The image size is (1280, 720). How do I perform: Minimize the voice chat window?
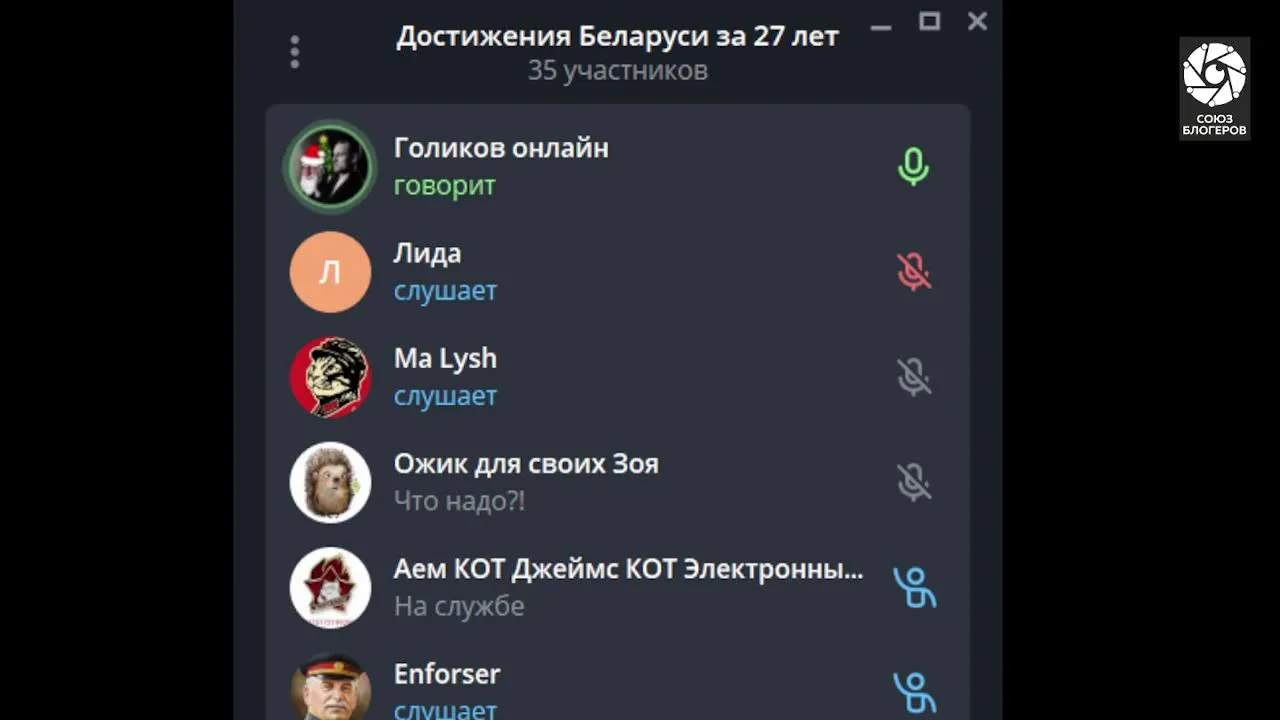[x=881, y=24]
